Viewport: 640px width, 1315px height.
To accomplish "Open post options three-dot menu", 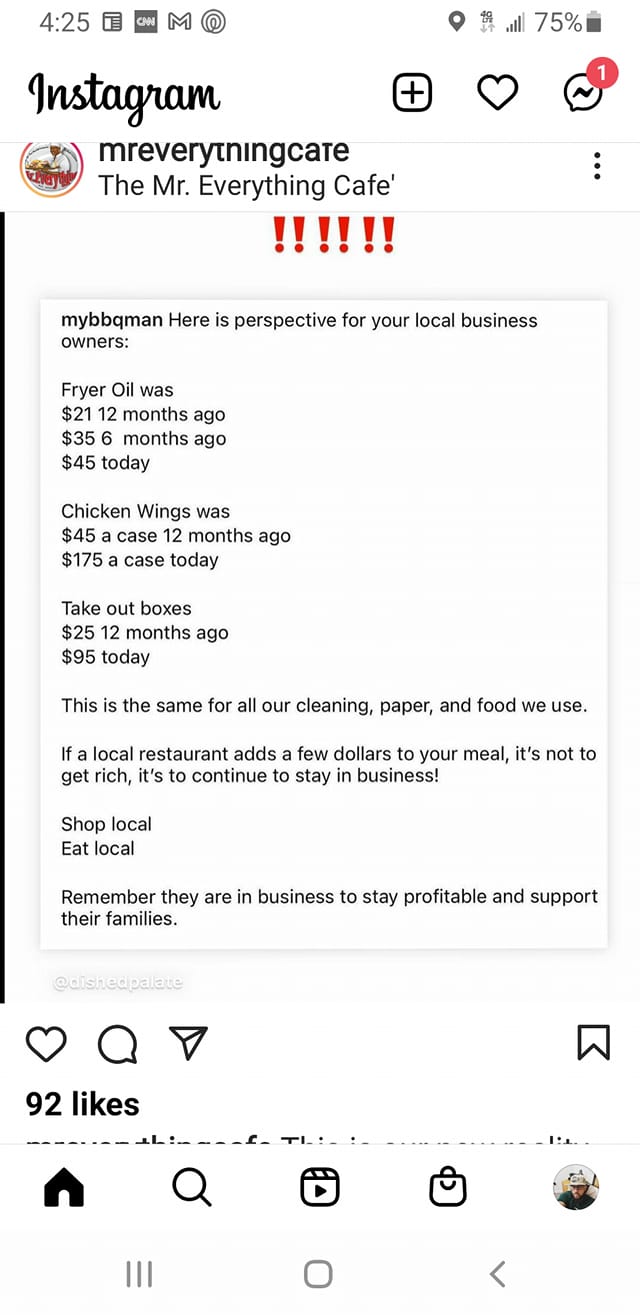I will click(x=597, y=166).
